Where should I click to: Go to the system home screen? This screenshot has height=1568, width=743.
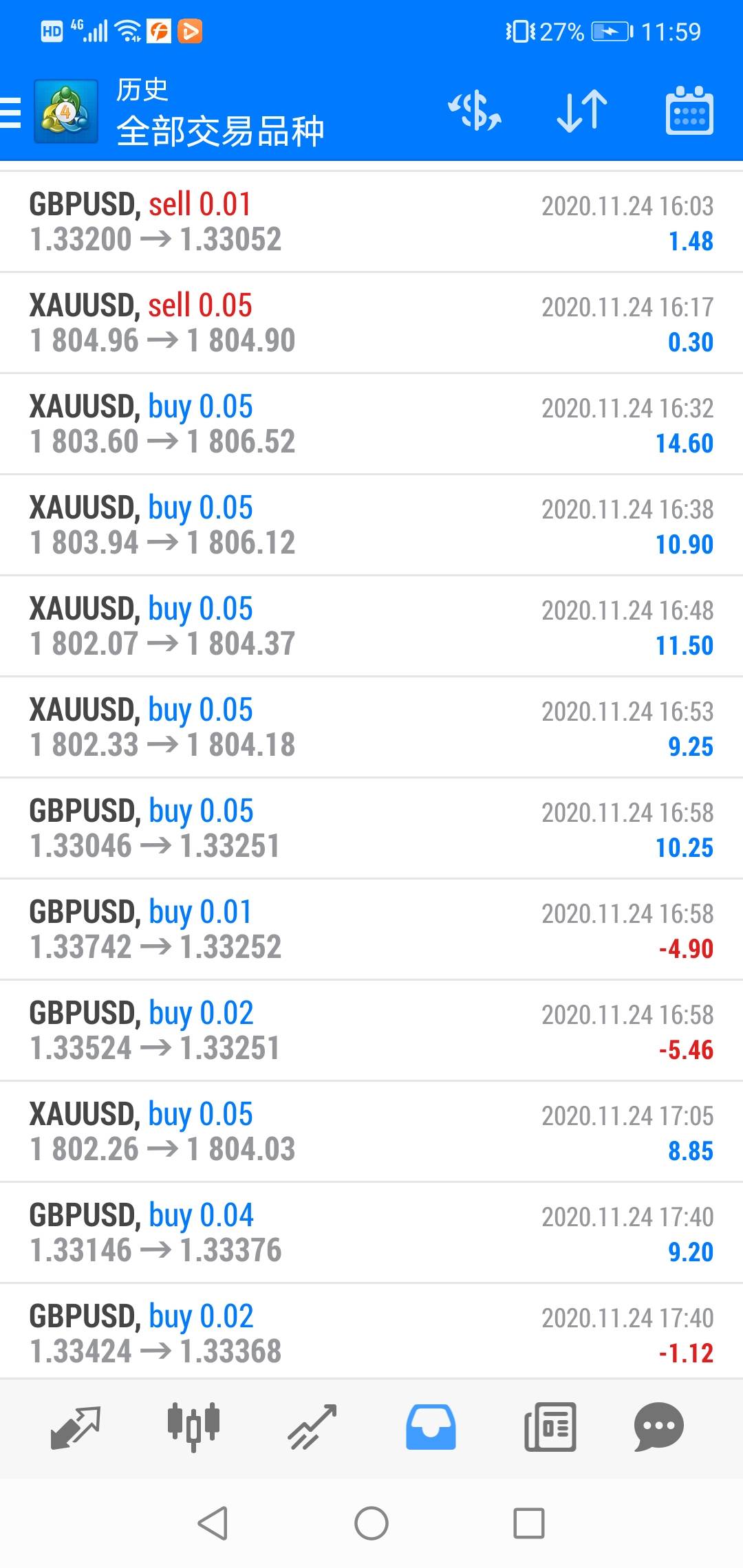(371, 1523)
